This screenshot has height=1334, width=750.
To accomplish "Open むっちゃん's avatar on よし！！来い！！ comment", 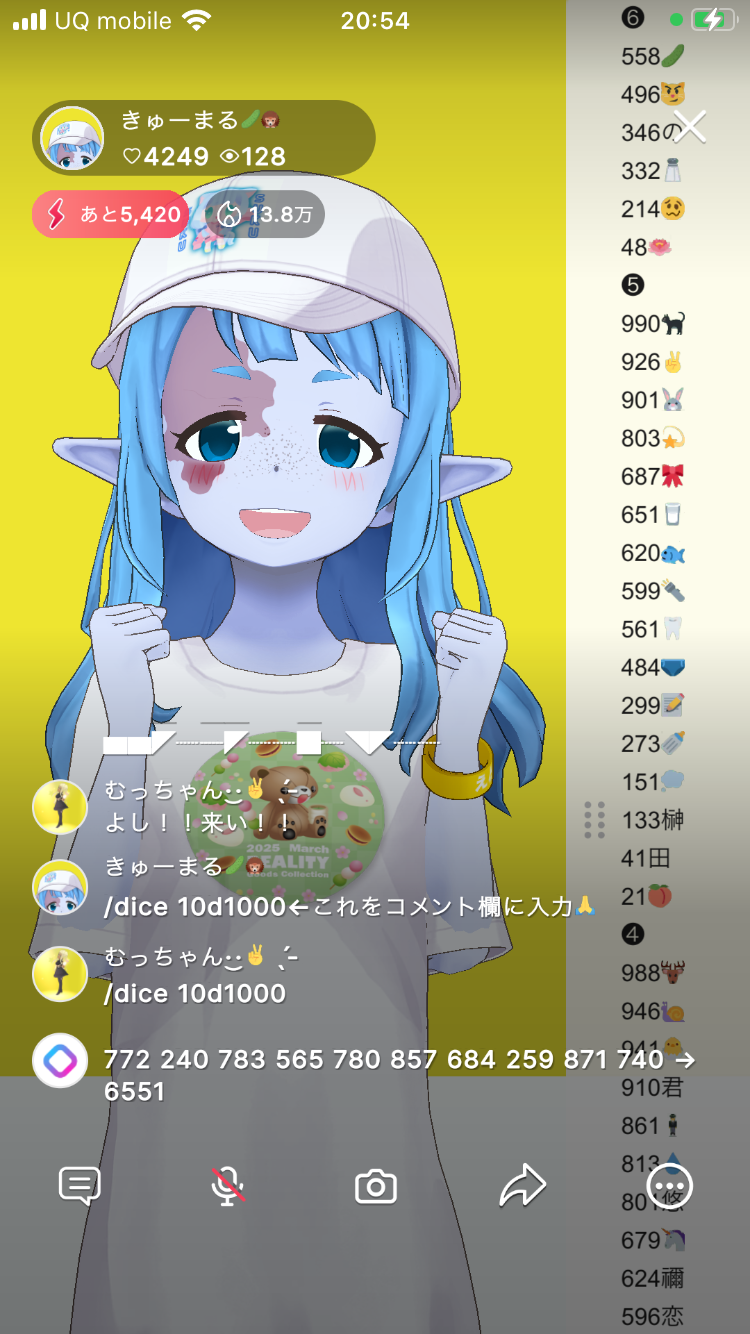I will click(60, 807).
